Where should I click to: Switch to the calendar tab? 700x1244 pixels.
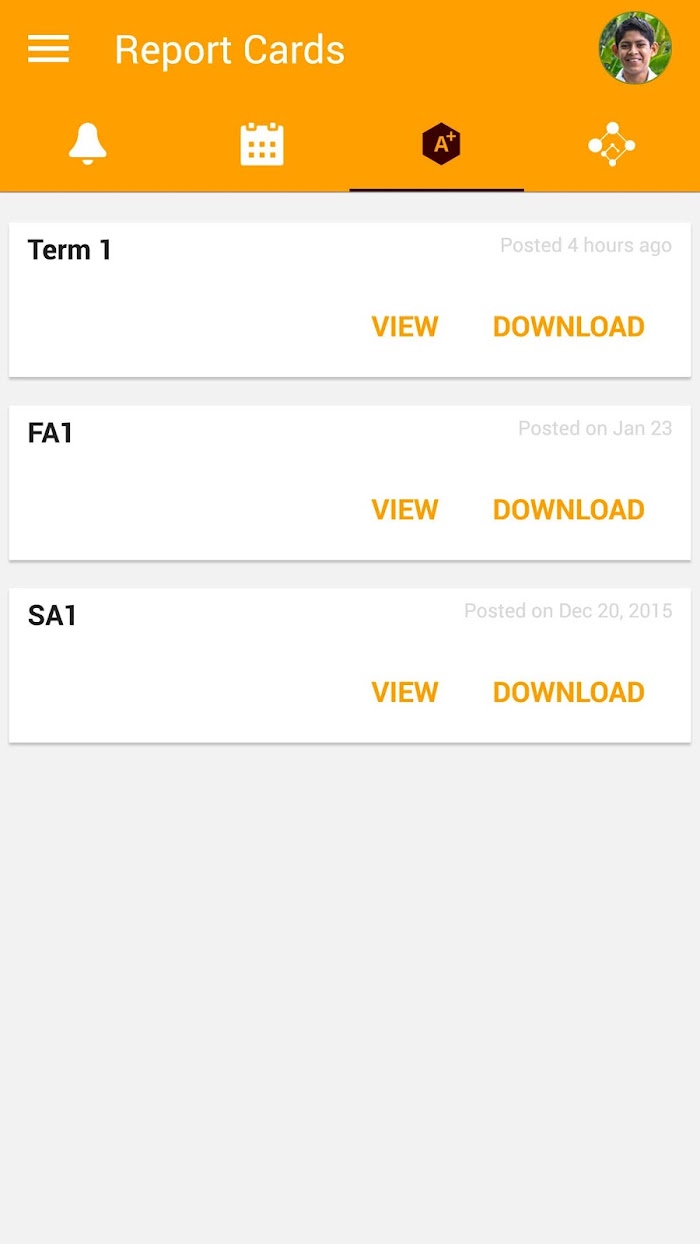click(x=262, y=144)
